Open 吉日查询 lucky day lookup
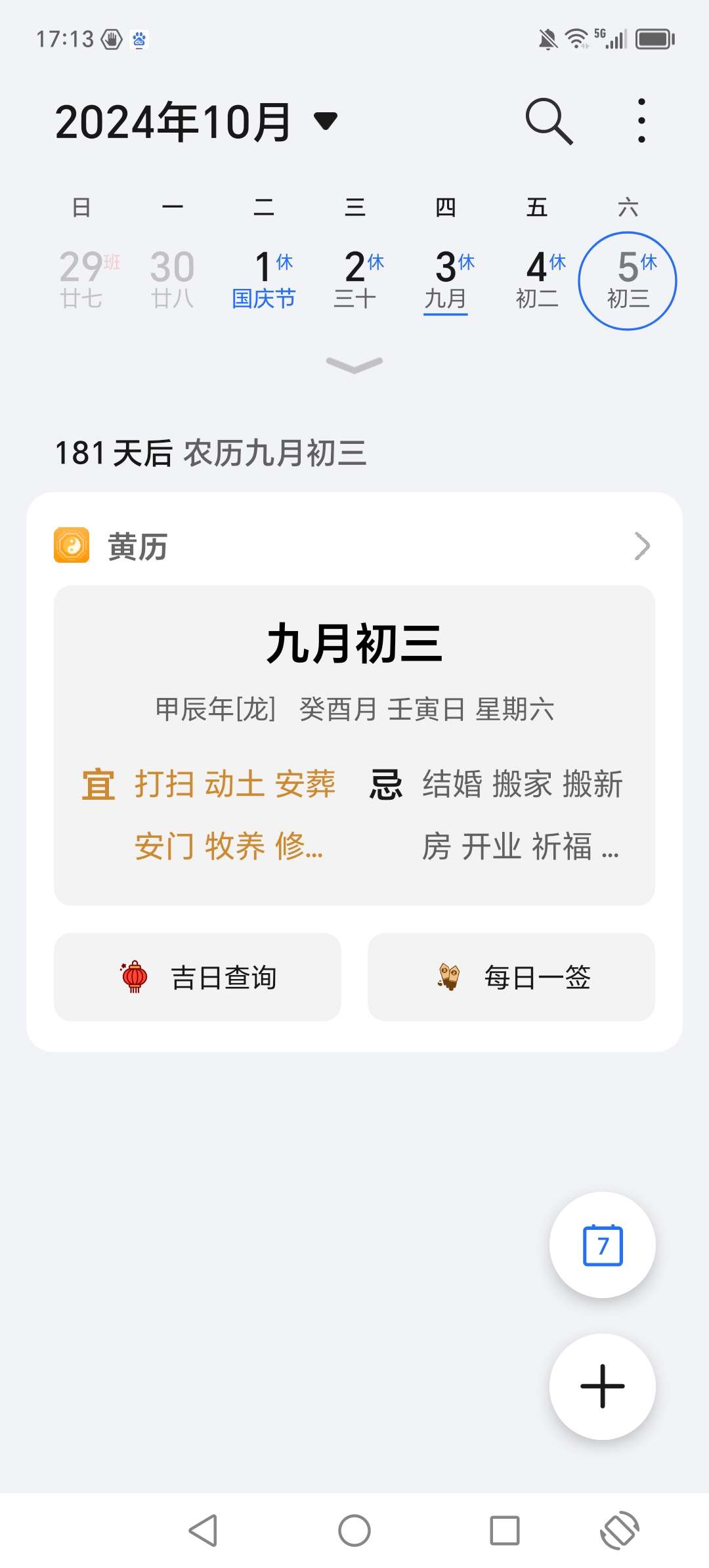This screenshot has height=1568, width=709. tap(198, 977)
